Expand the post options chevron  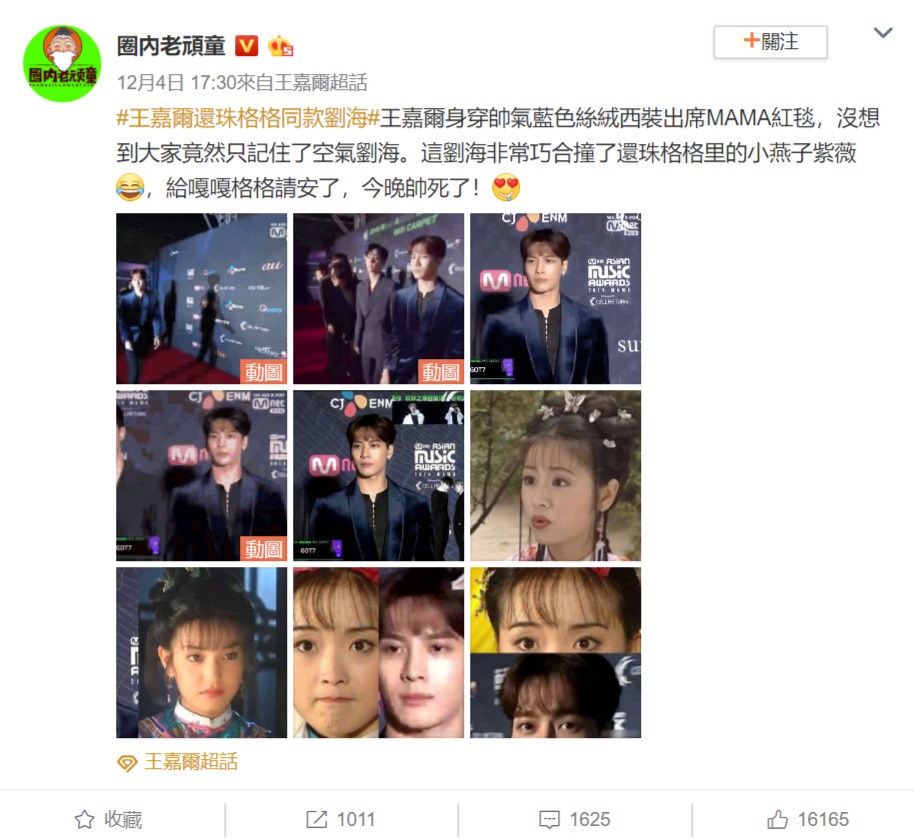pyautogui.click(x=882, y=33)
